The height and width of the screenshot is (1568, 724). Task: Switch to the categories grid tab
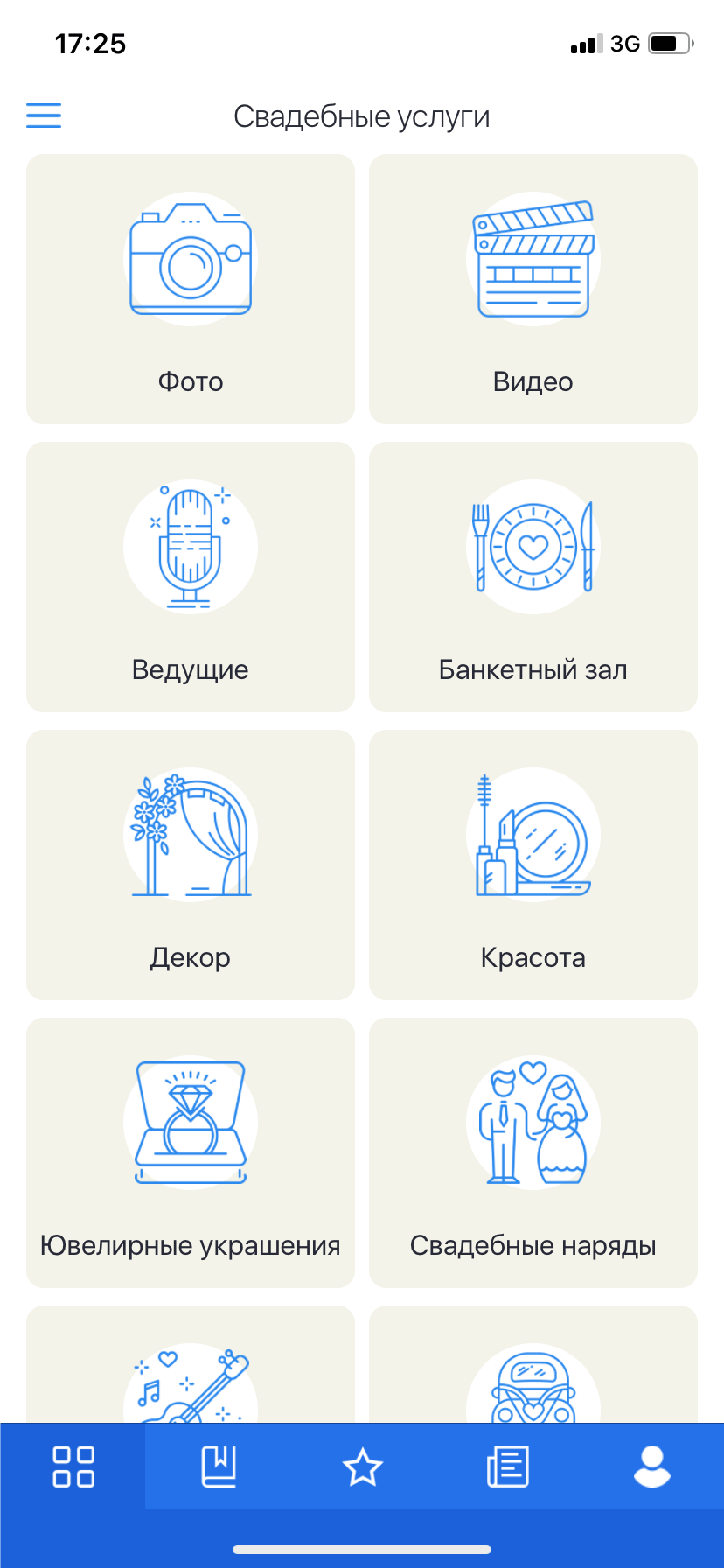click(x=73, y=1466)
